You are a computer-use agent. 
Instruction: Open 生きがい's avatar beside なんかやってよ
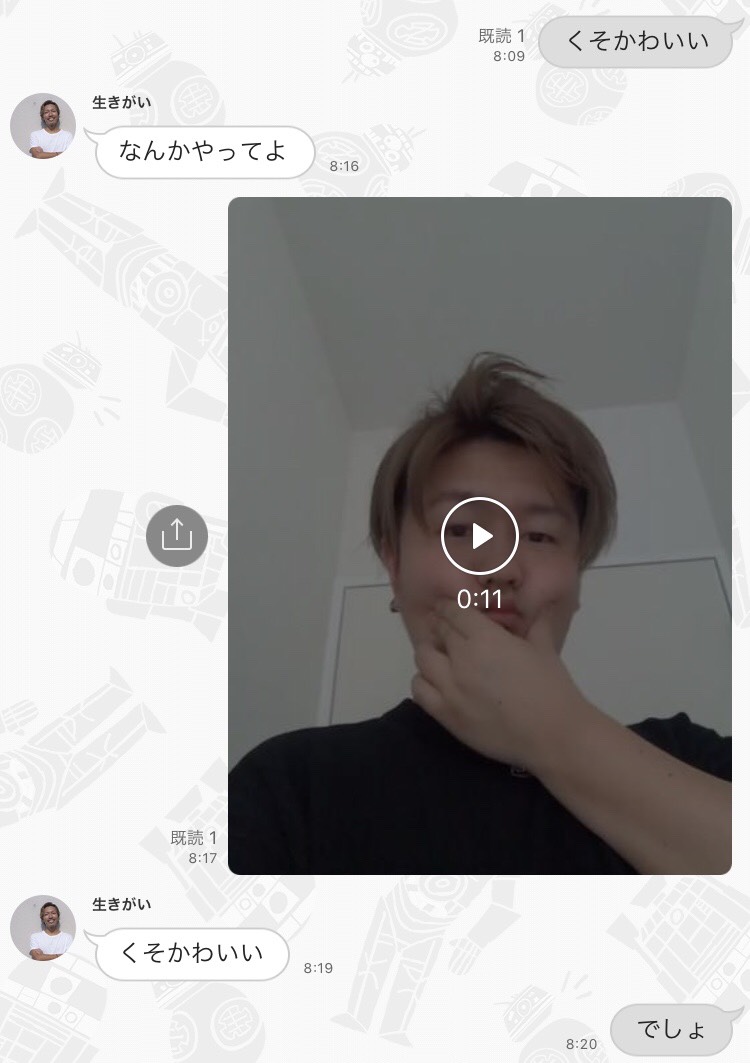(x=43, y=126)
